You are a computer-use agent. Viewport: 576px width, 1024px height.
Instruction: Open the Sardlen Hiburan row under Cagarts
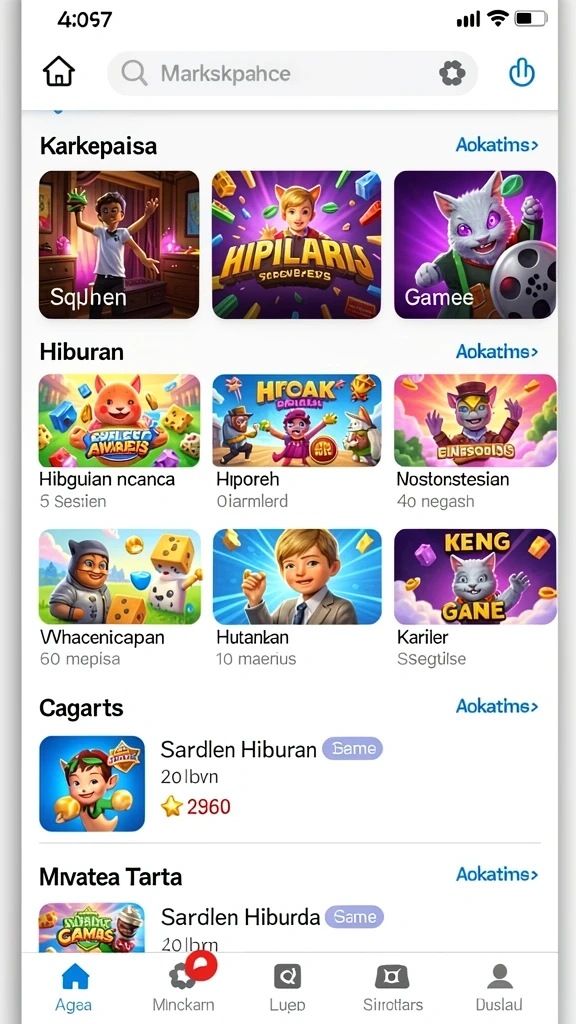click(290, 784)
